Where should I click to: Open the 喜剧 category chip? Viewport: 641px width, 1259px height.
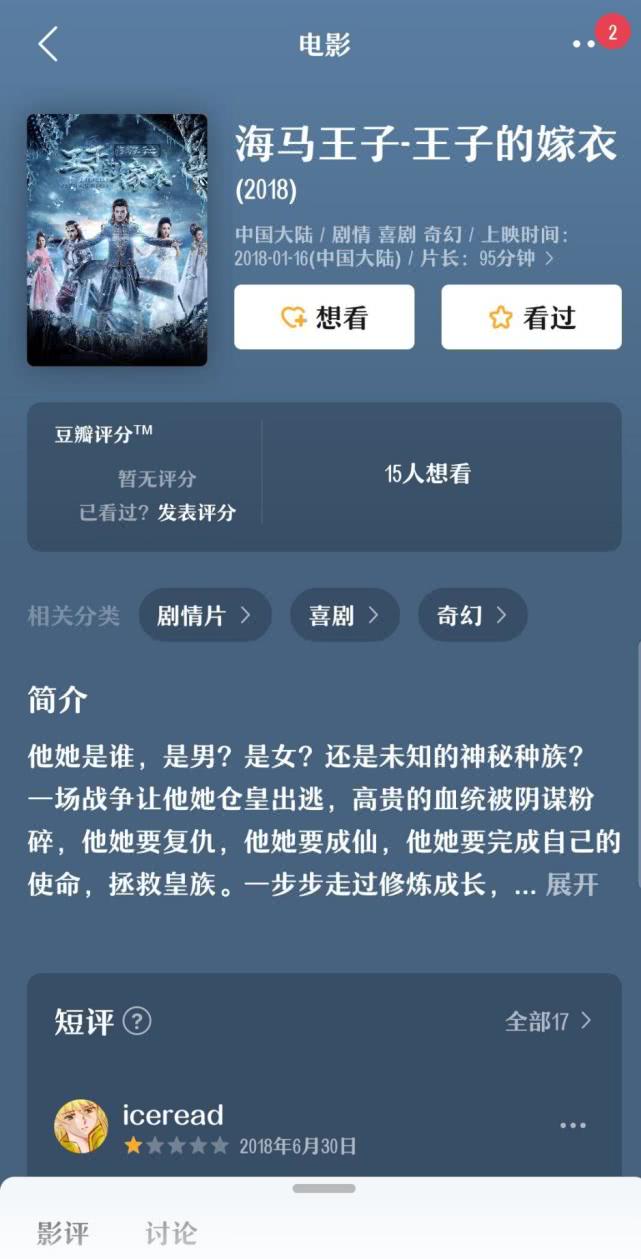click(x=344, y=615)
